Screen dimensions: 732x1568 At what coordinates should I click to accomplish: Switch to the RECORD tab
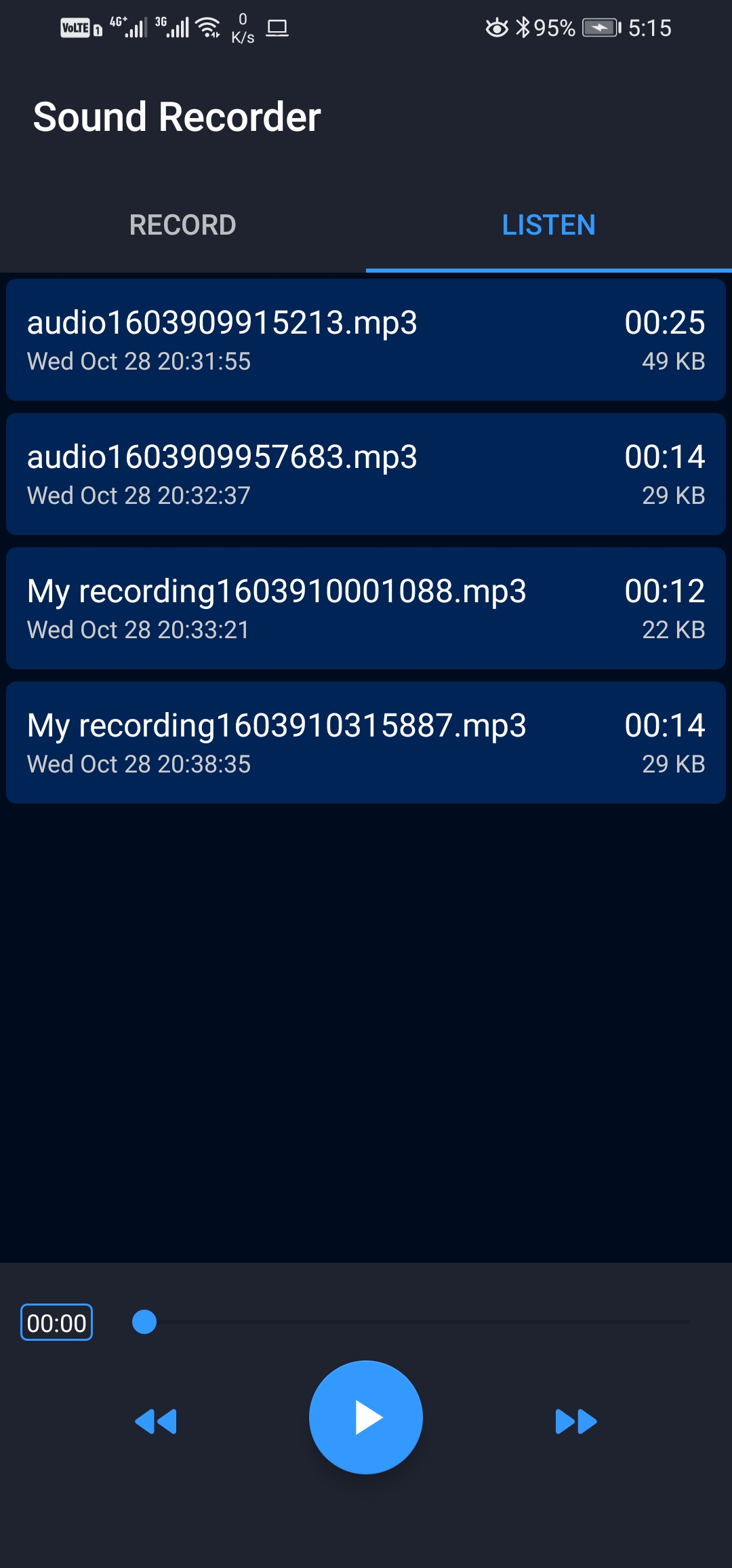183,224
